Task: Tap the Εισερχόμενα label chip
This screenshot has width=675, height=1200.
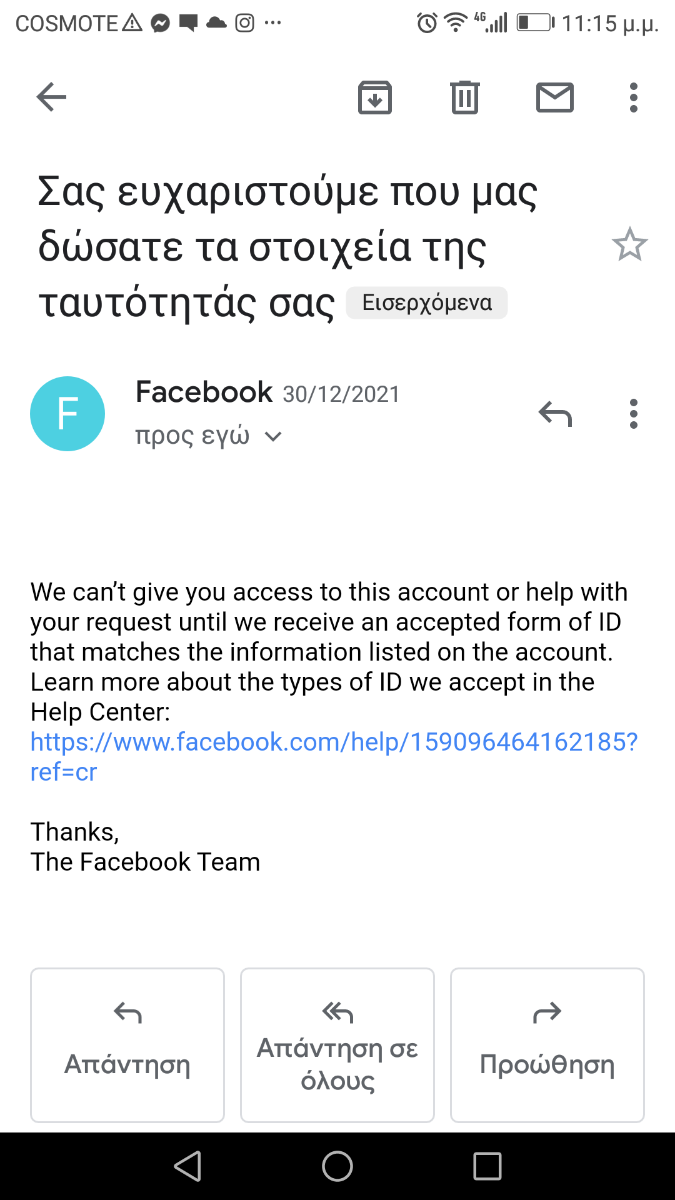Action: click(x=427, y=303)
